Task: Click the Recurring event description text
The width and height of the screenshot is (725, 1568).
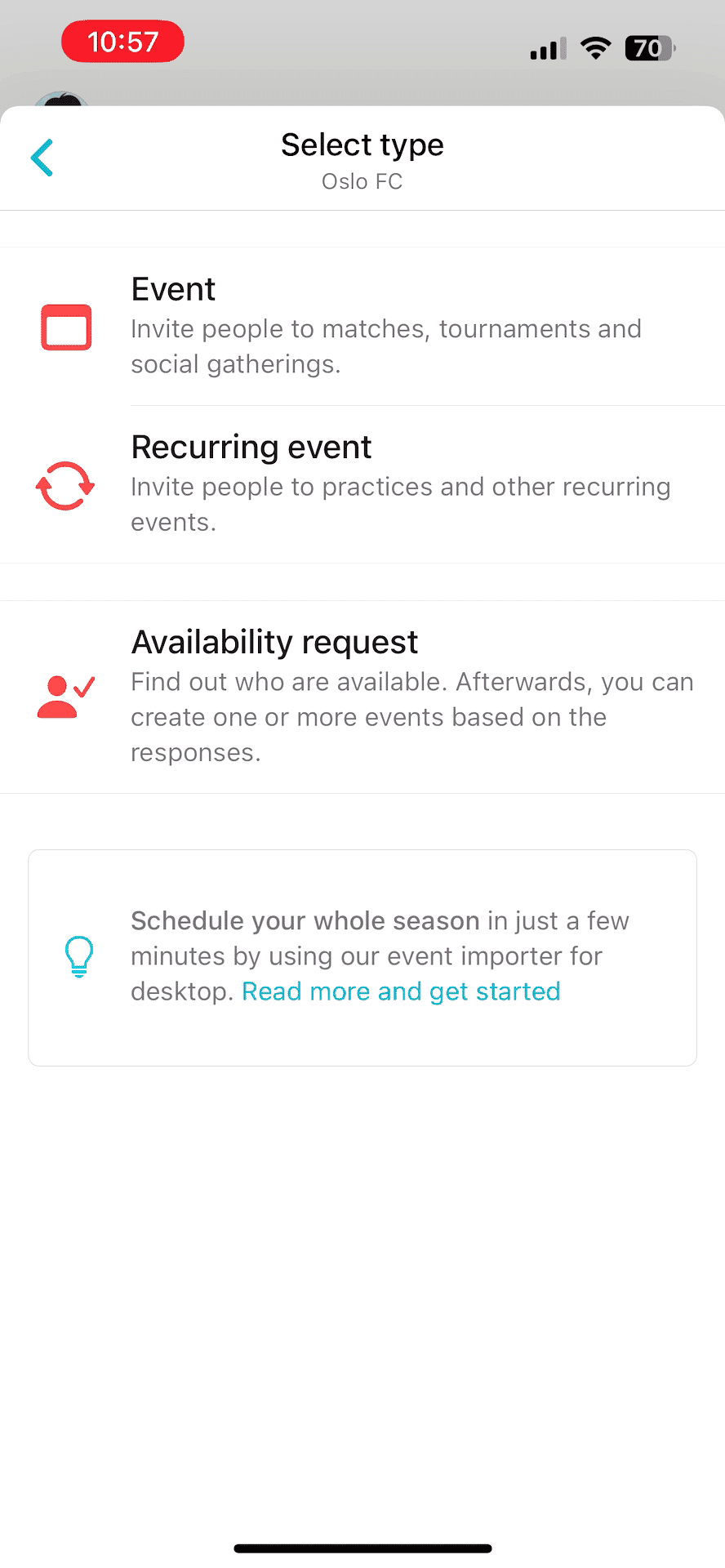Action: [x=400, y=503]
